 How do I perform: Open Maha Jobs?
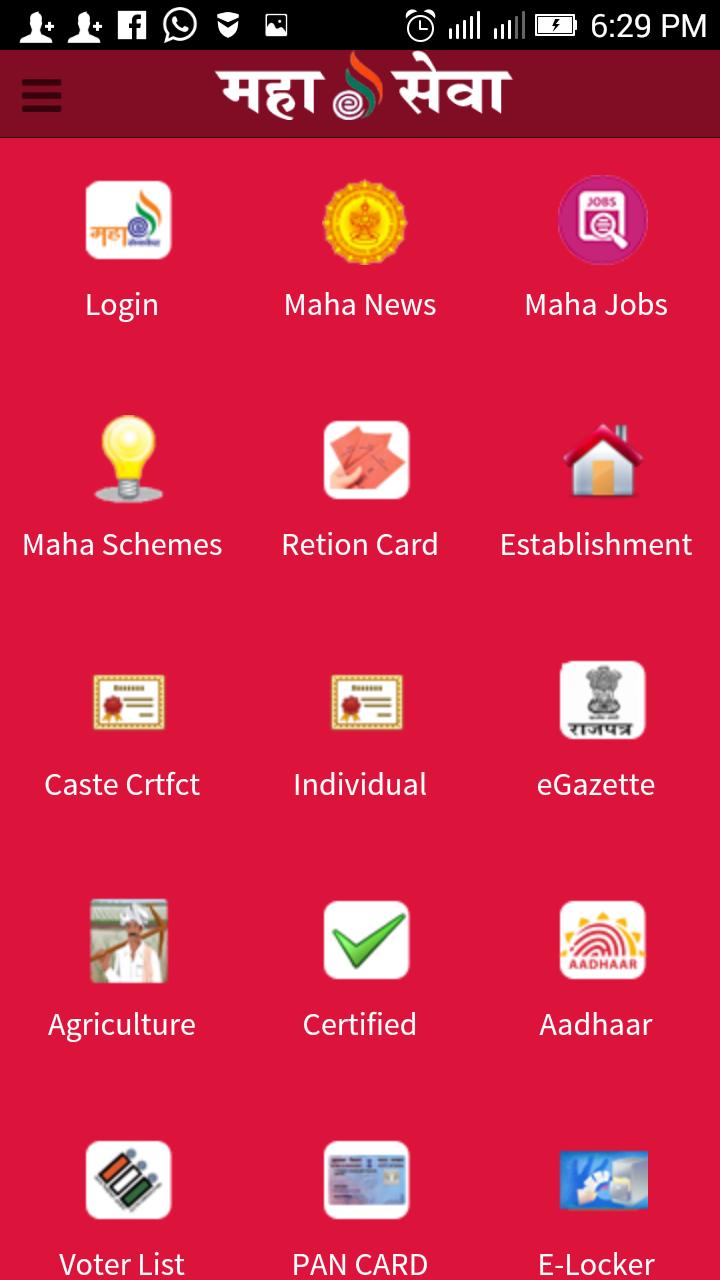pyautogui.click(x=602, y=220)
